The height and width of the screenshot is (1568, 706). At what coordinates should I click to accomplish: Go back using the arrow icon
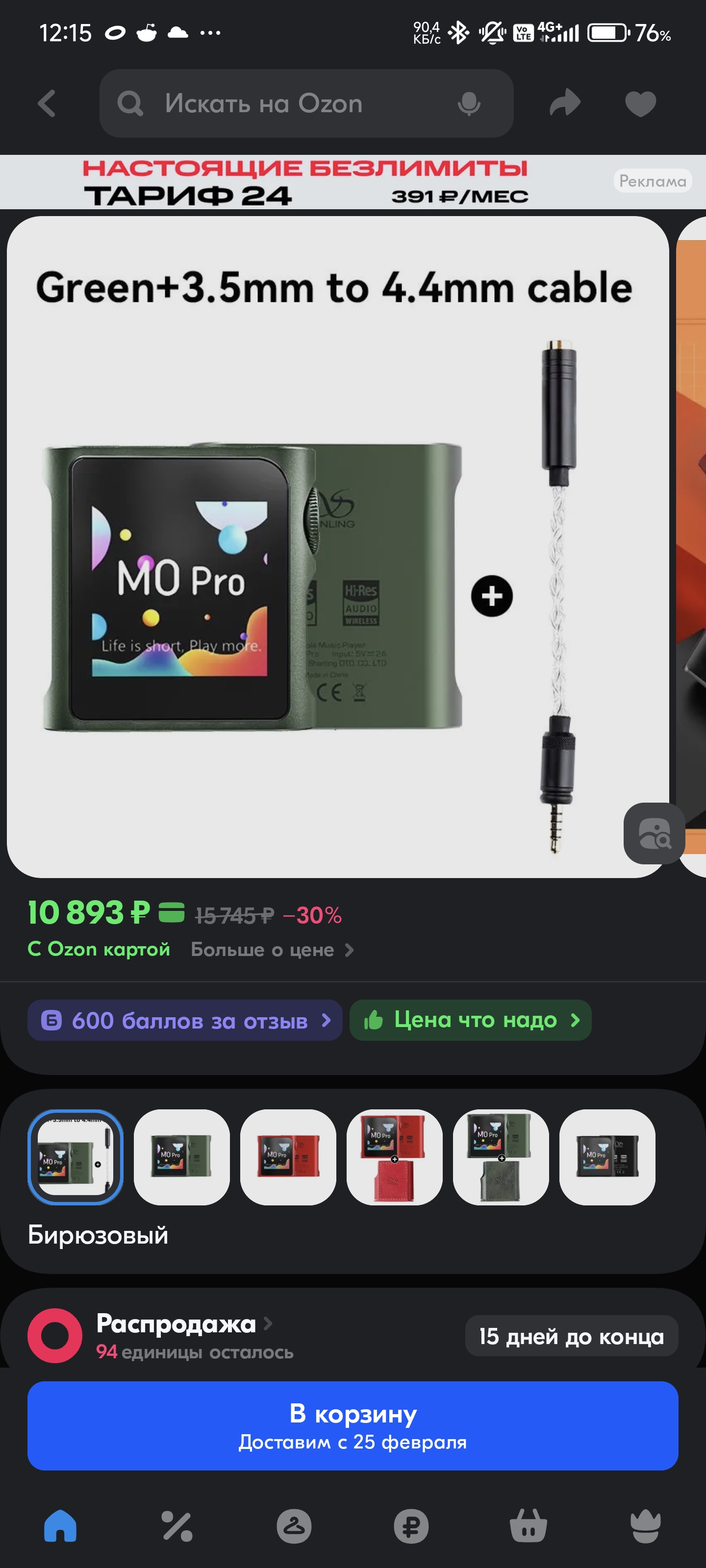tap(47, 103)
